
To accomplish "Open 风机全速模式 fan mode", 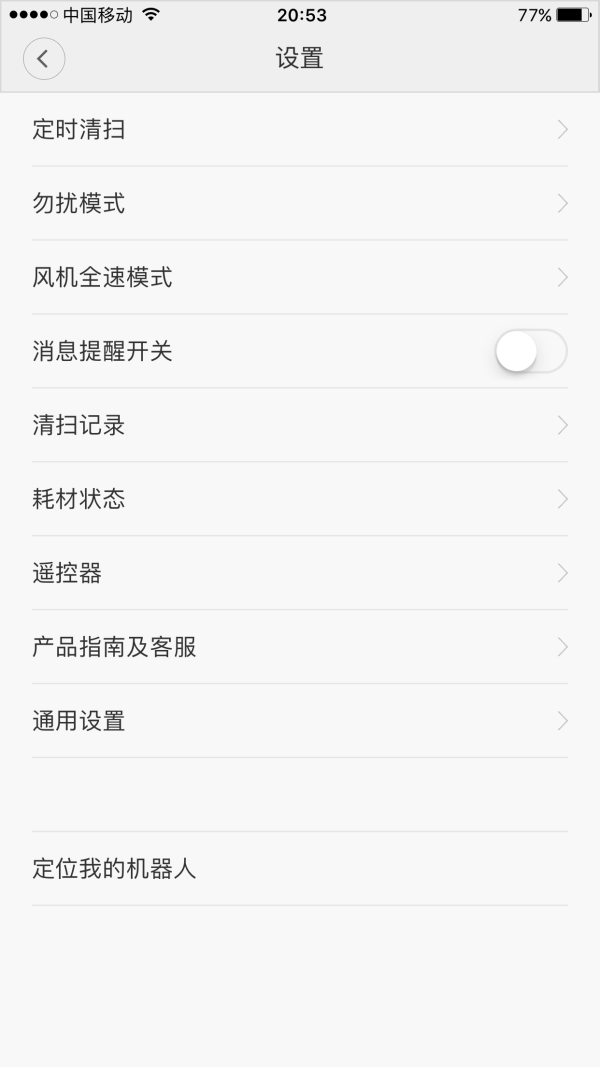I will pyautogui.click(x=300, y=277).
